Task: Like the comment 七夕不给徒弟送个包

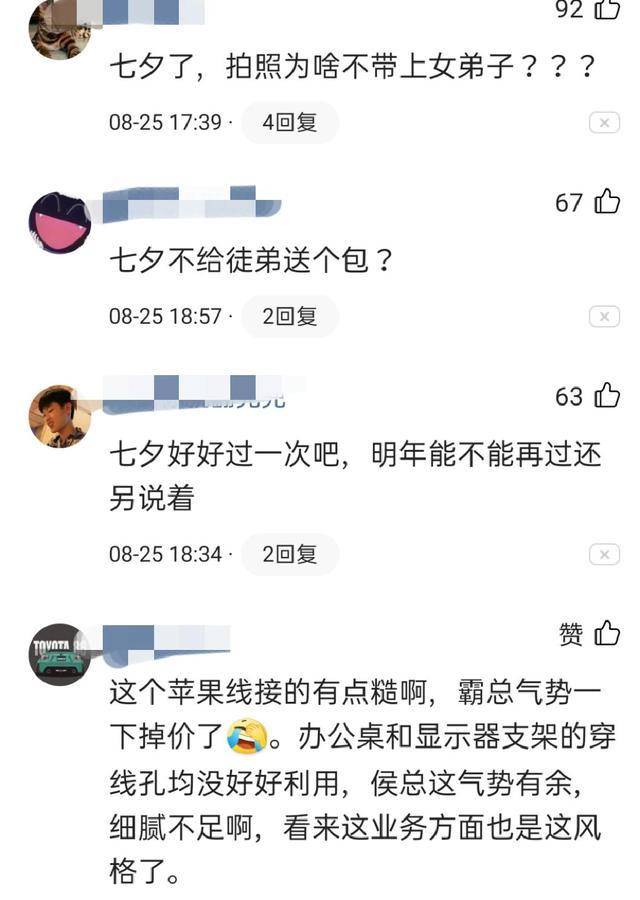Action: click(x=607, y=202)
